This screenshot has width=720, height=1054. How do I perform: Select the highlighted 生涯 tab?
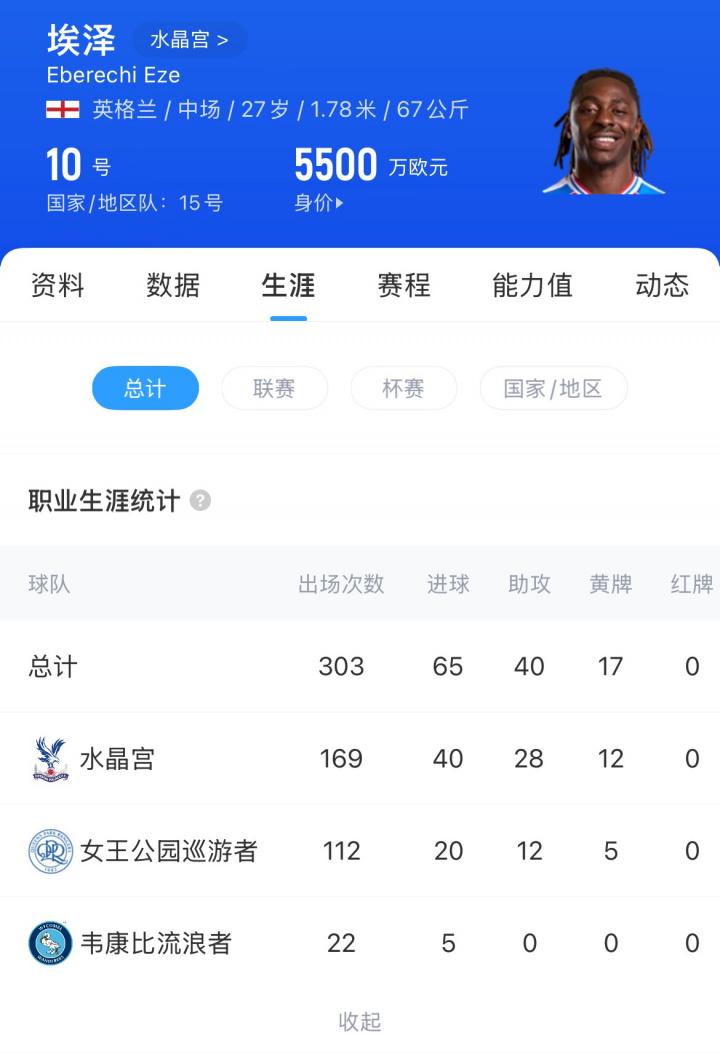point(288,286)
